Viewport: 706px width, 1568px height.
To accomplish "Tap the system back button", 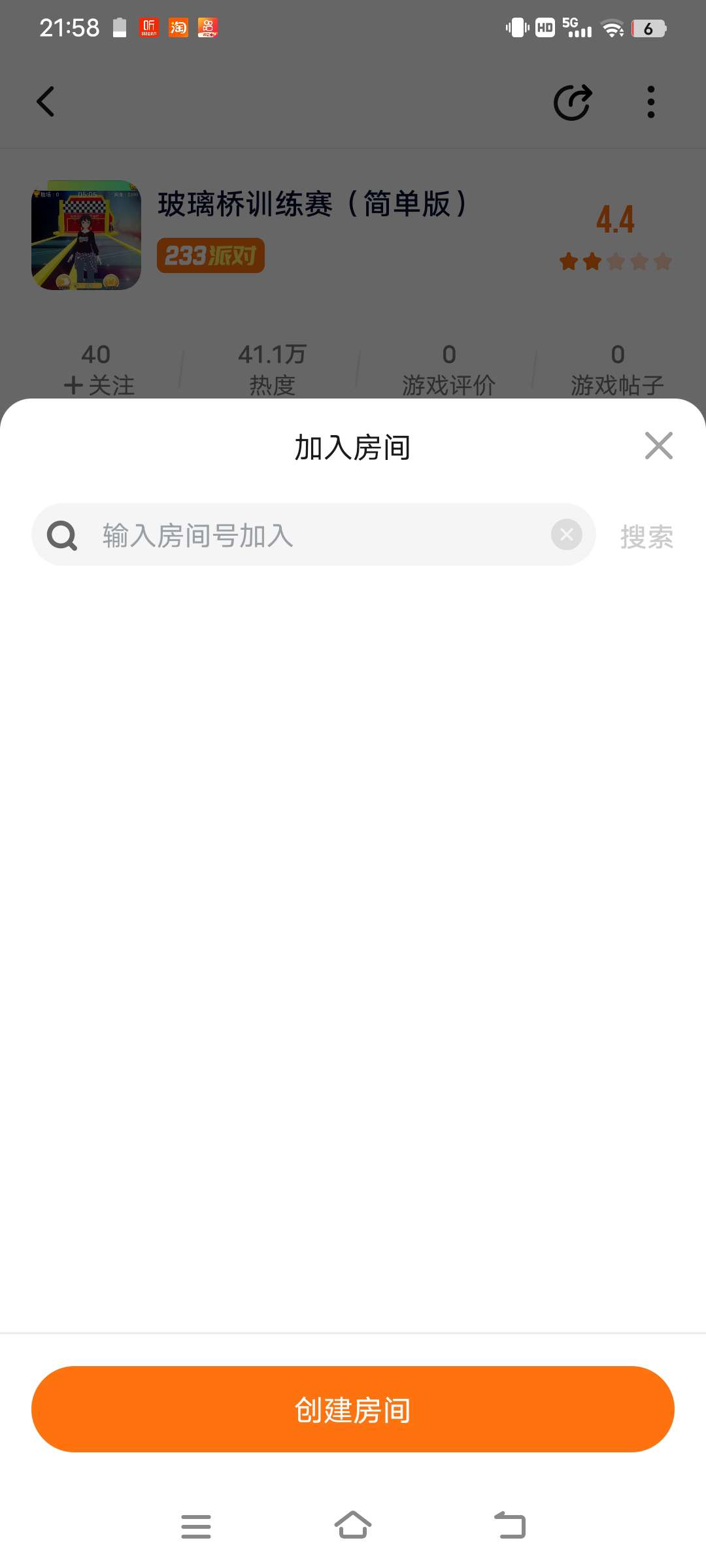I will tap(510, 1526).
